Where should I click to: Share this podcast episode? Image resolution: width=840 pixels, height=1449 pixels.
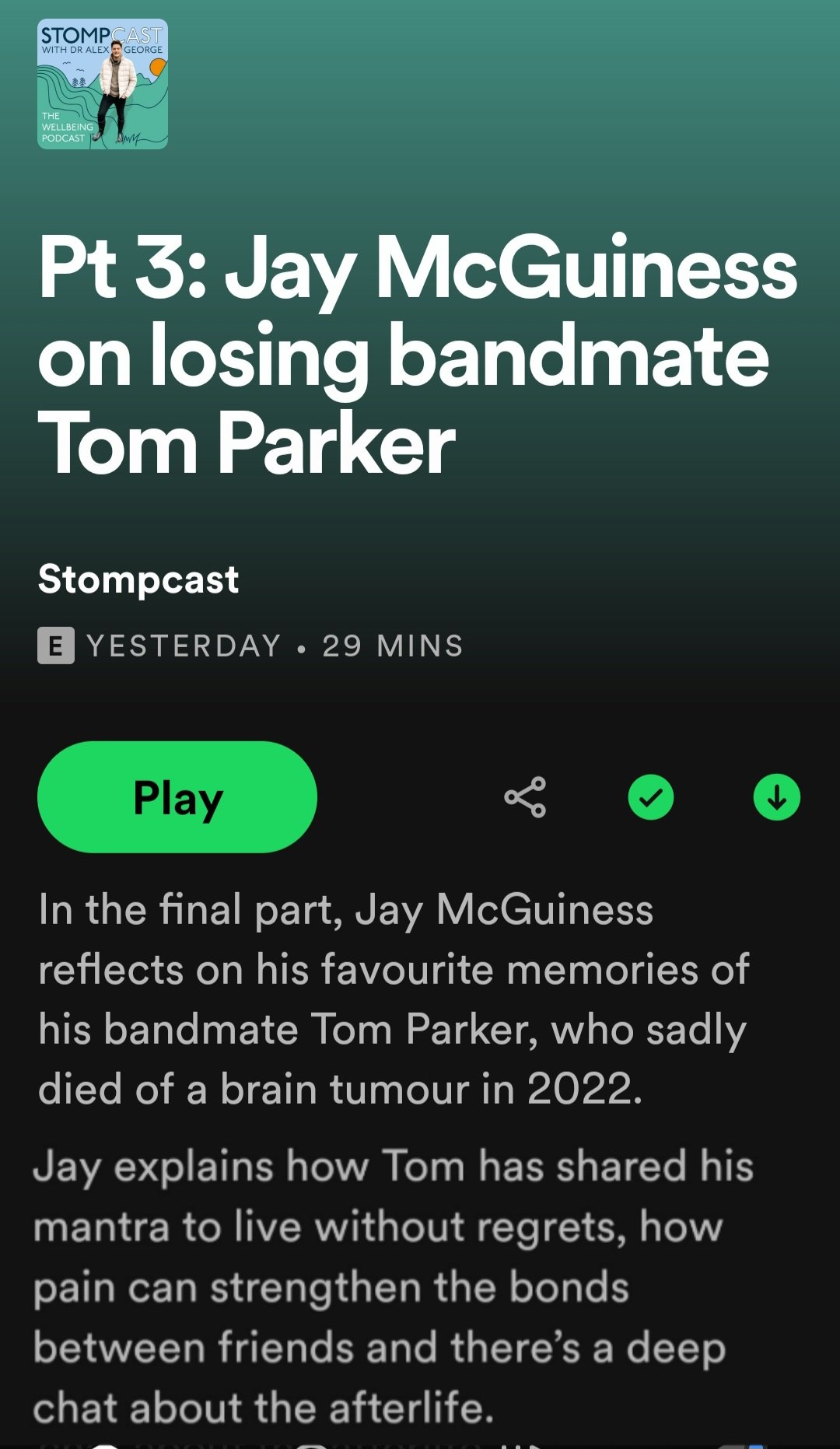pyautogui.click(x=525, y=797)
